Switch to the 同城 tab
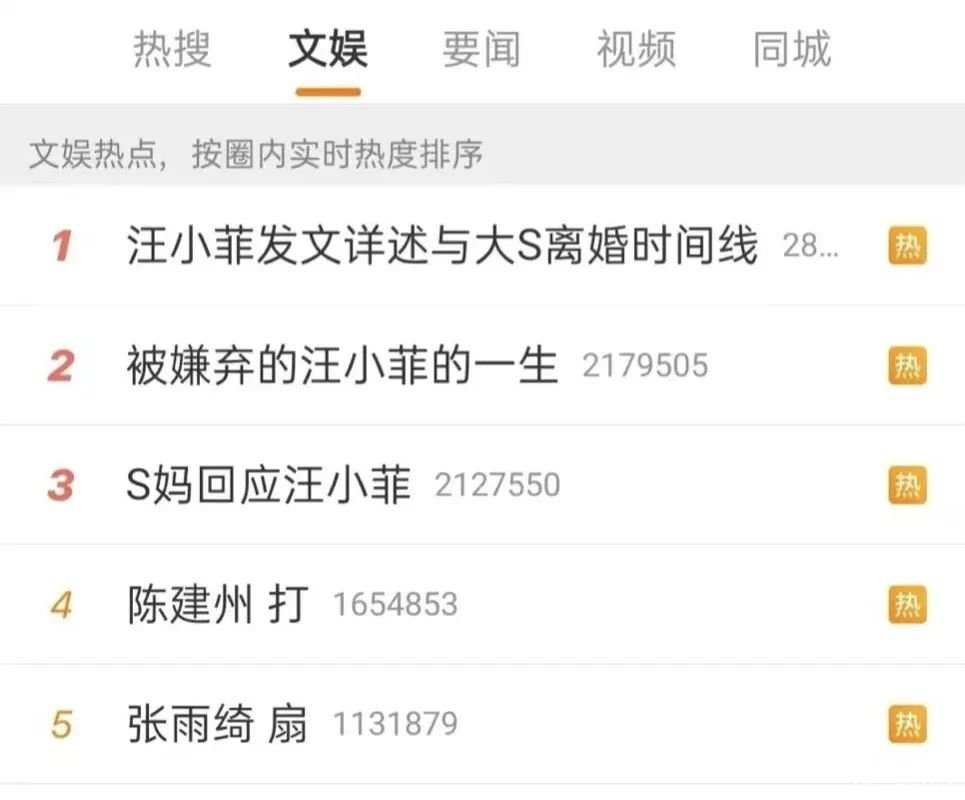965x800 pixels. pyautogui.click(x=792, y=49)
